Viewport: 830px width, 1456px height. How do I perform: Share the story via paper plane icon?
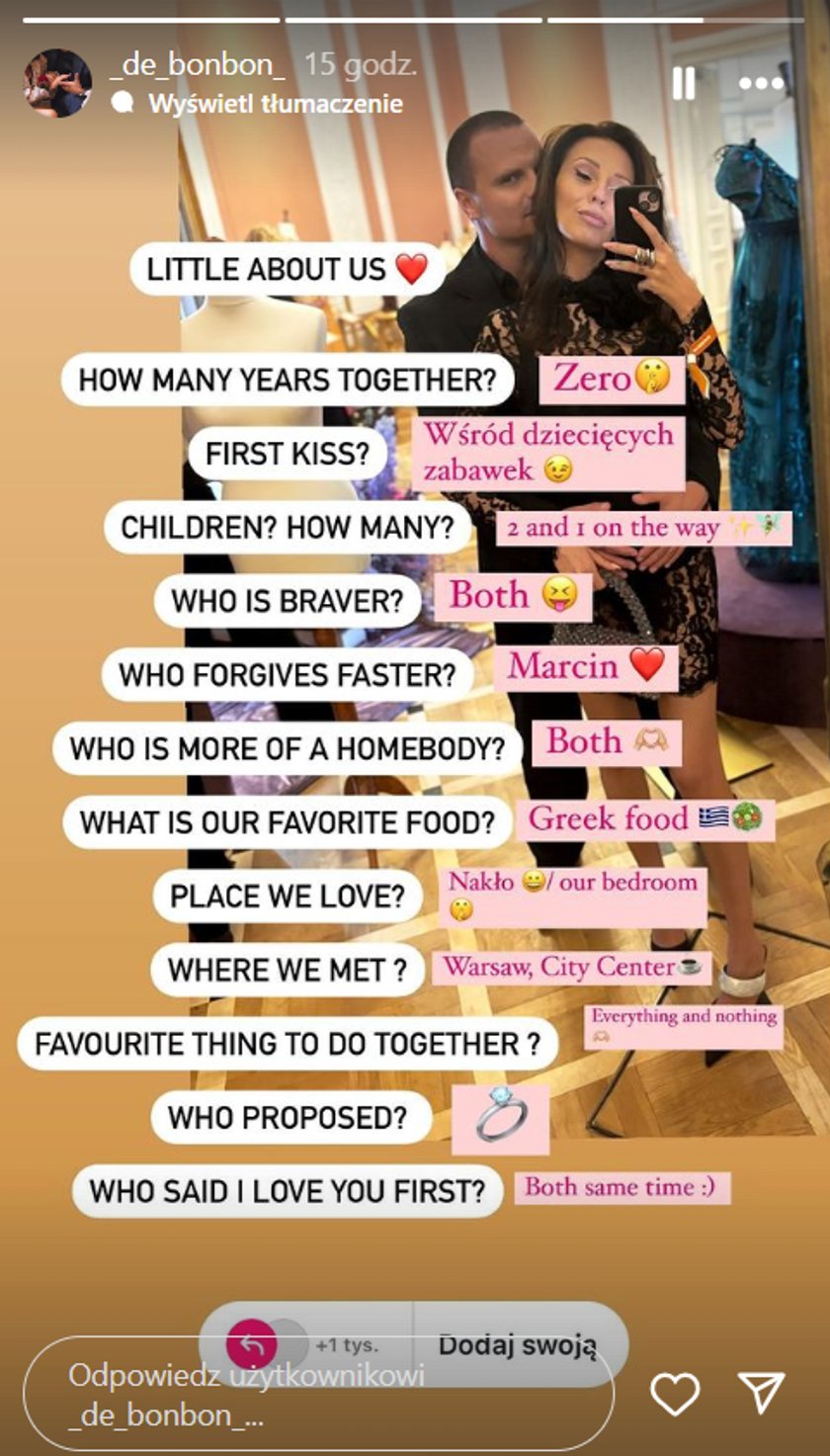(762, 1393)
